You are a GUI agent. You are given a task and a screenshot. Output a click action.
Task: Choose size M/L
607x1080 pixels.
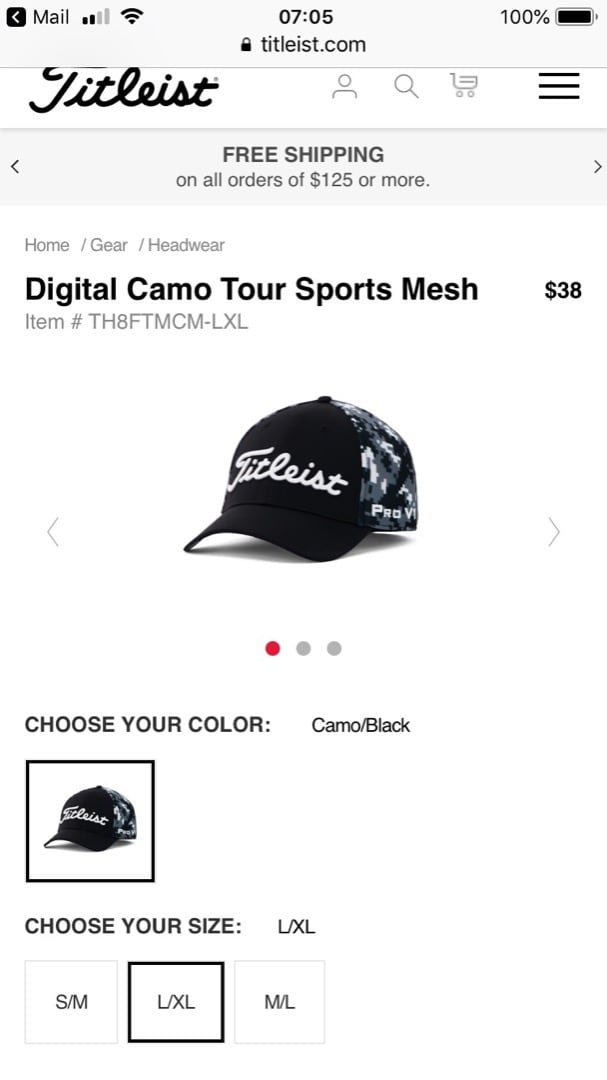[279, 1002]
